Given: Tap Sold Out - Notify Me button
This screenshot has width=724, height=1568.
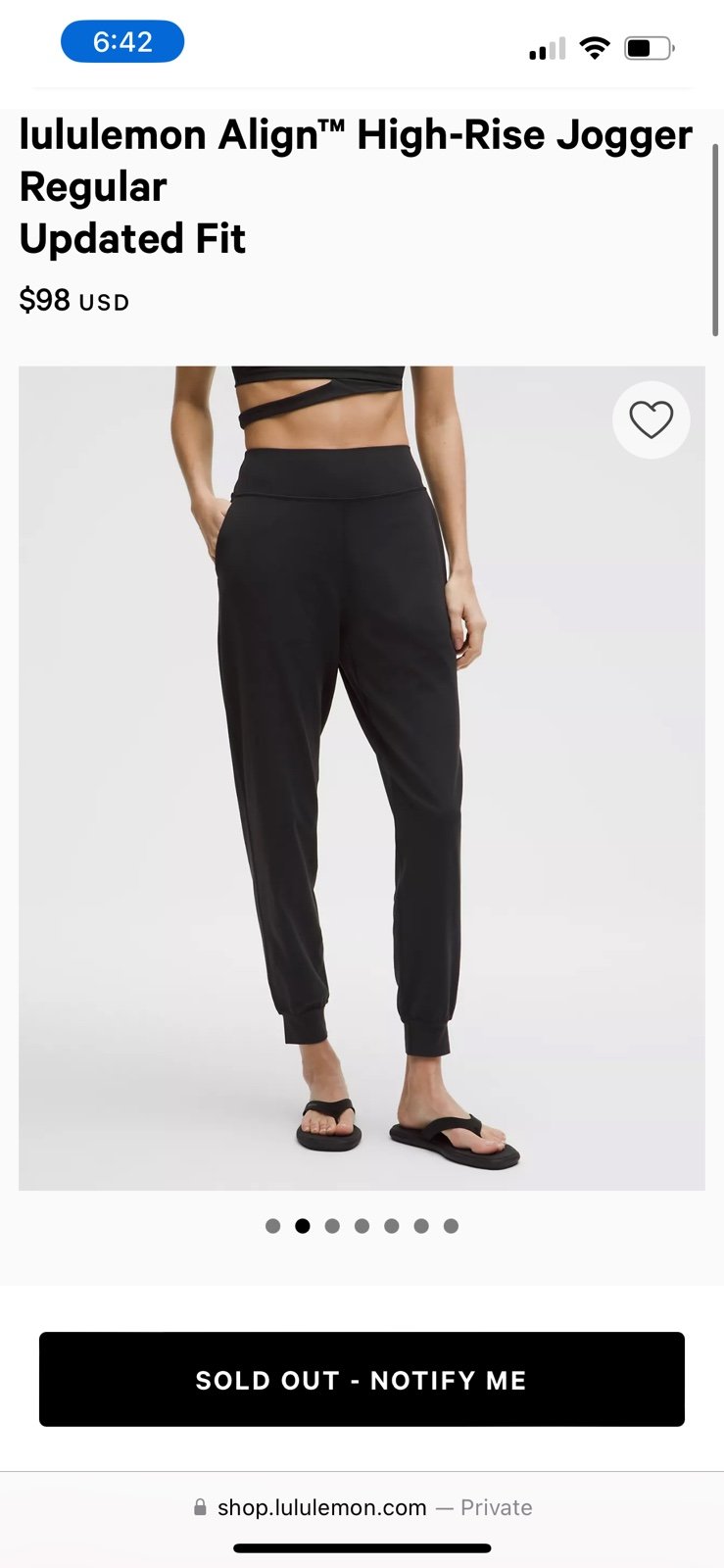Looking at the screenshot, I should (x=362, y=1379).
